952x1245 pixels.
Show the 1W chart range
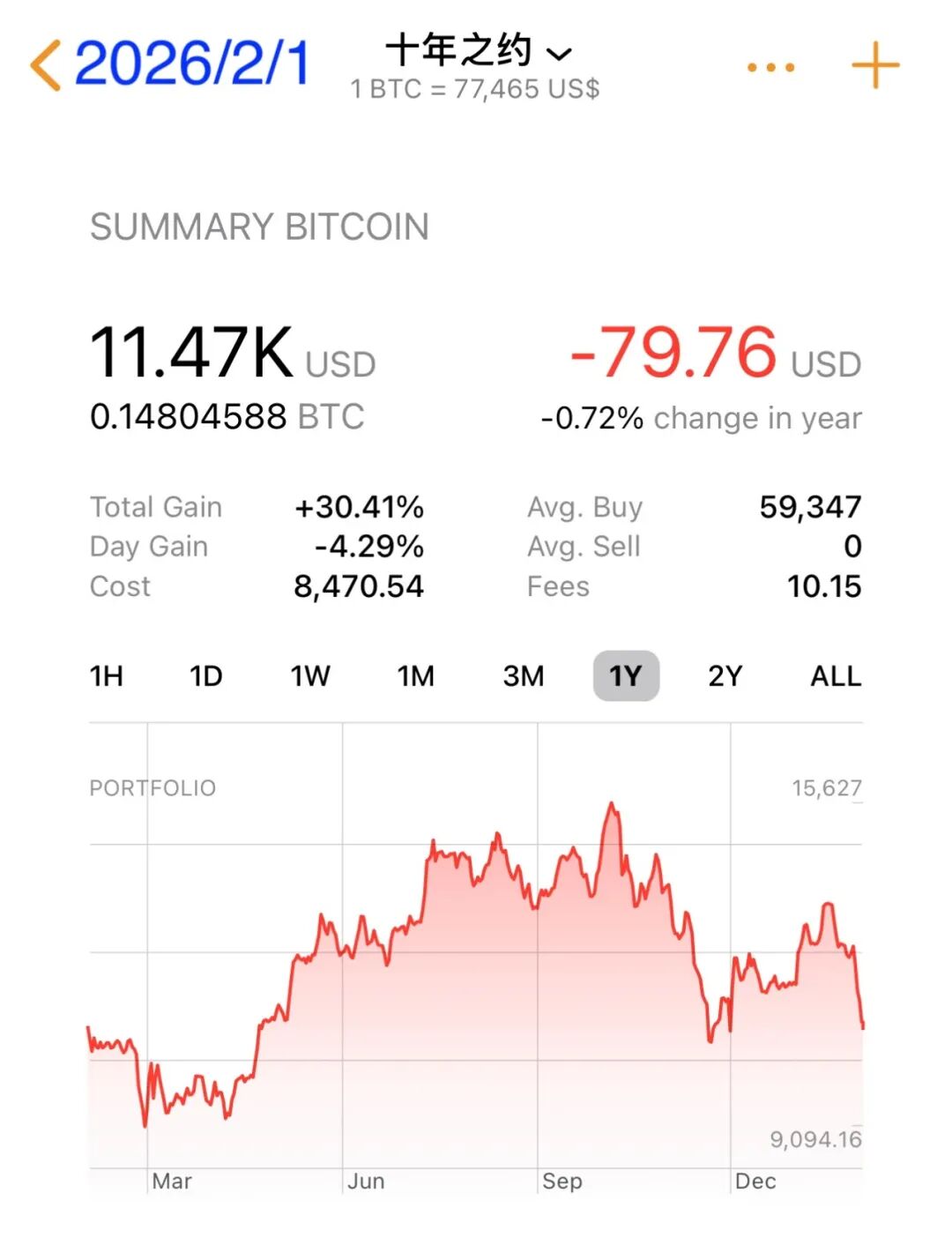(x=310, y=676)
